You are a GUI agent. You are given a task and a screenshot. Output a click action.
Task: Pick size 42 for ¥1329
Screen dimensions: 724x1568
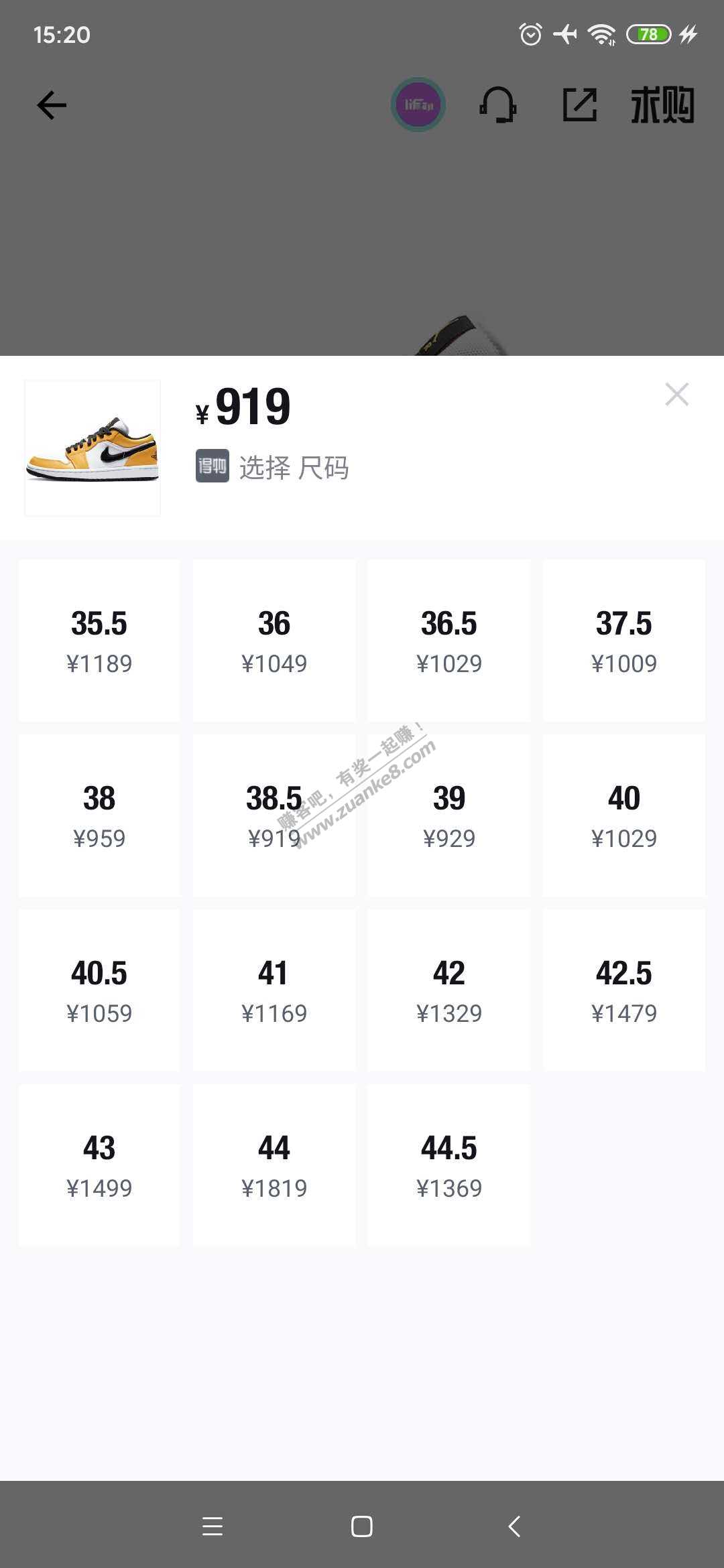coord(448,990)
